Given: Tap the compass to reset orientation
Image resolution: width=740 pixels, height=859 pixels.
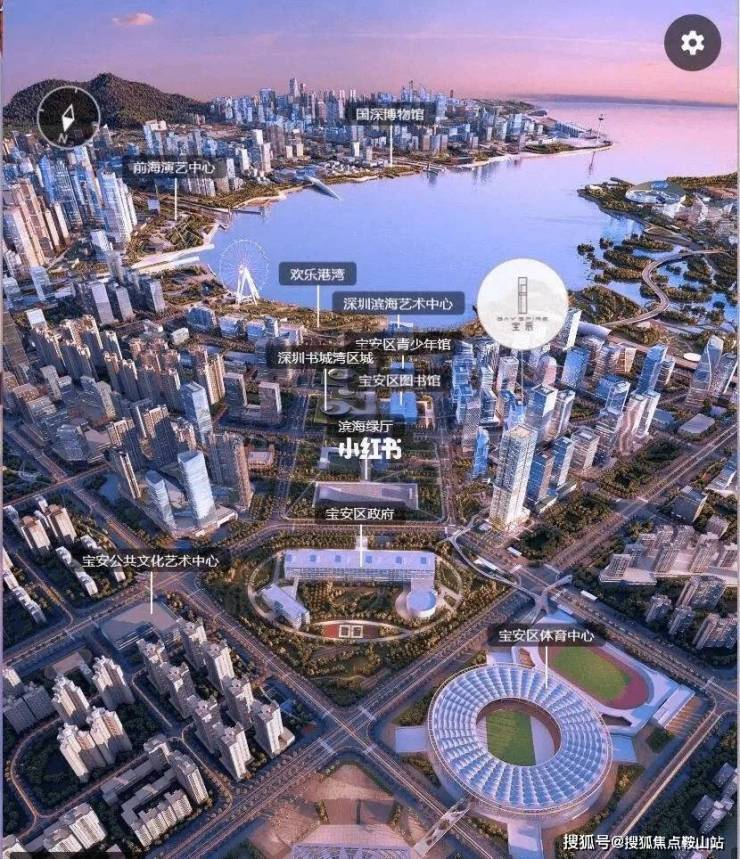Looking at the screenshot, I should [68, 117].
